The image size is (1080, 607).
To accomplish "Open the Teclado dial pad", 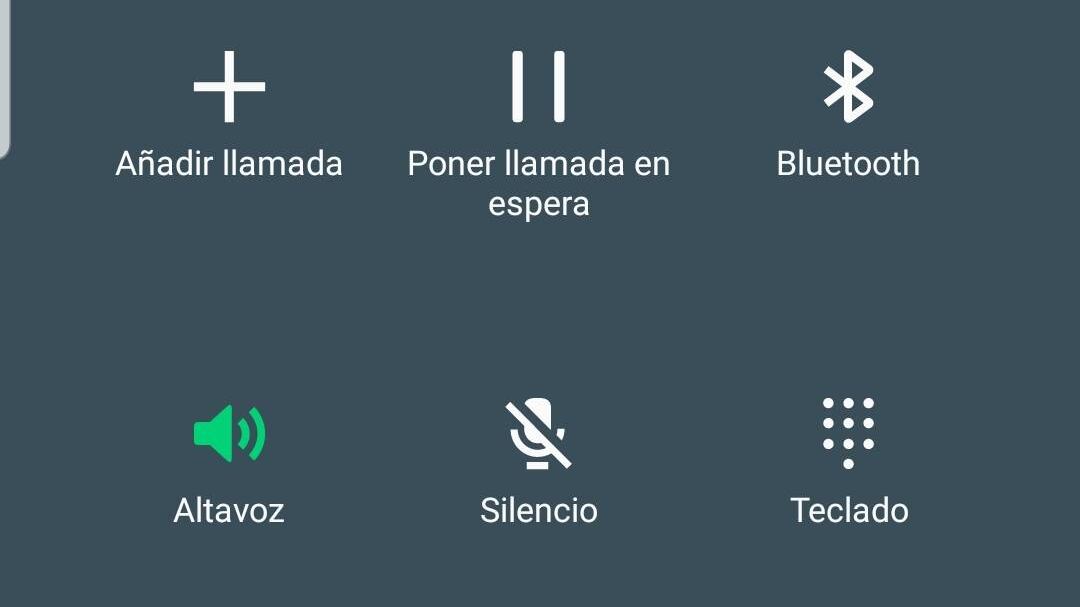I will click(848, 435).
